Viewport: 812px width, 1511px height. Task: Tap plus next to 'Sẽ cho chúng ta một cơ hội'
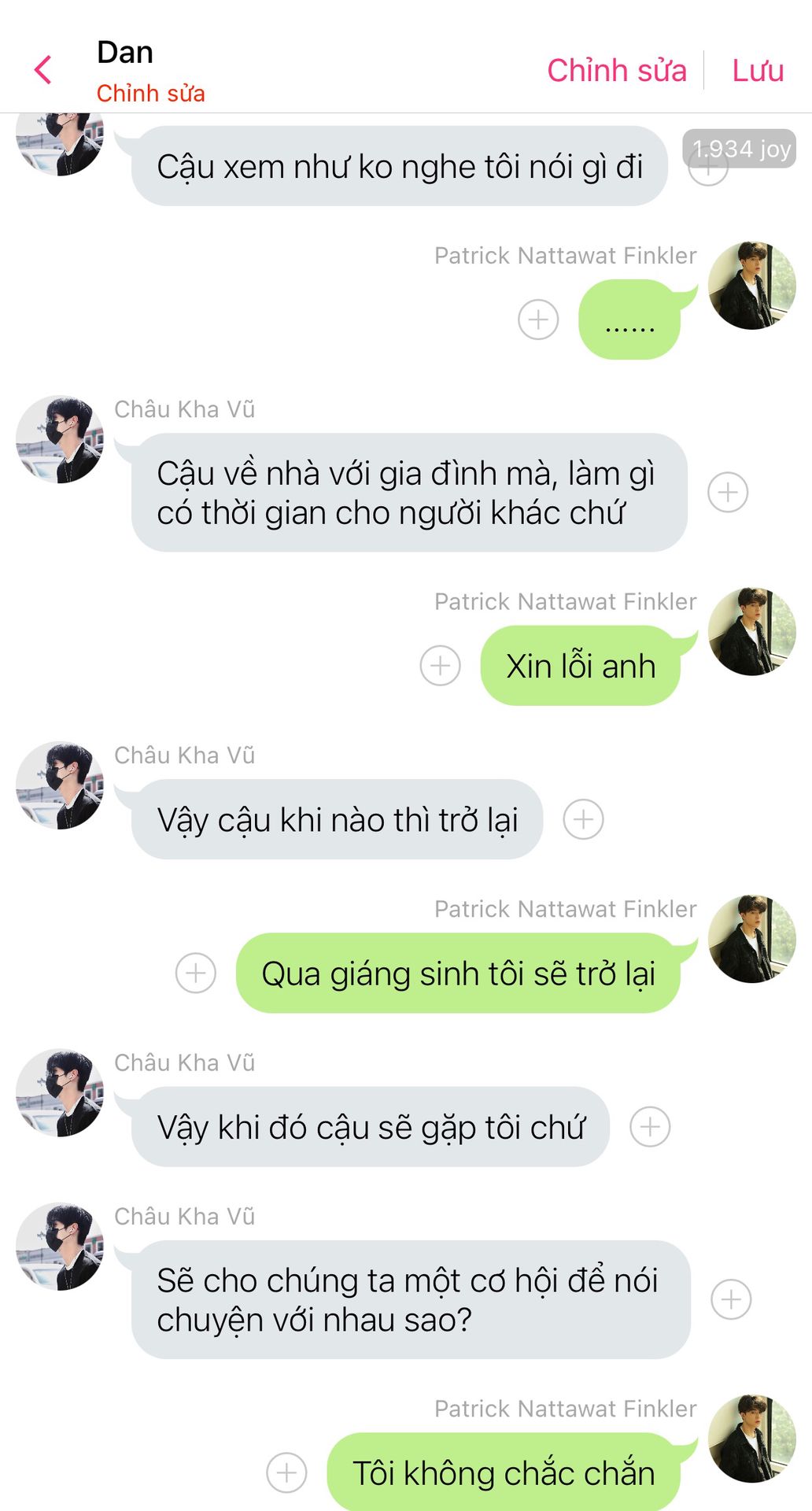731,1299
